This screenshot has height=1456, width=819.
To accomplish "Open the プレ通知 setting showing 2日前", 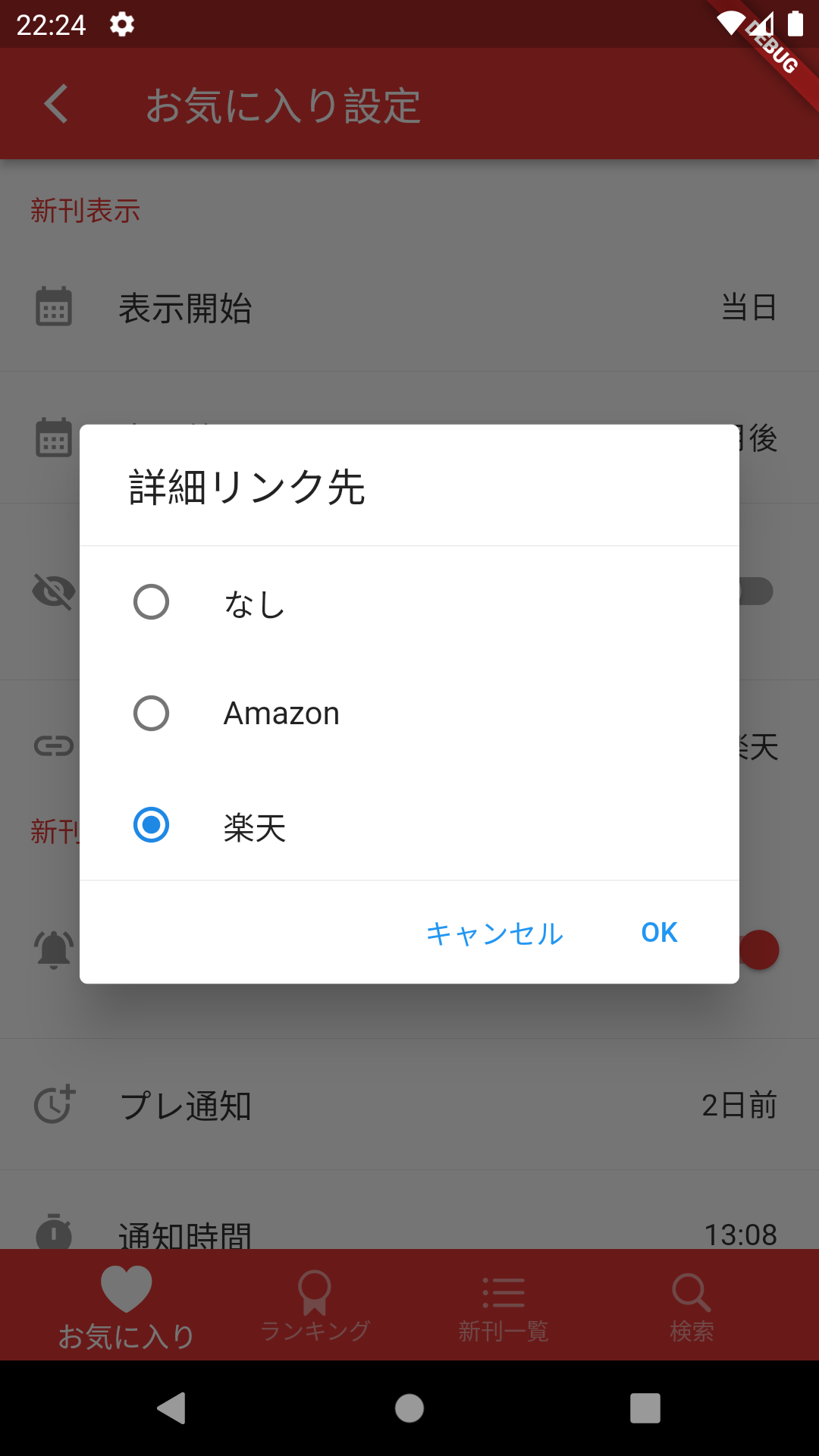I will click(409, 1106).
